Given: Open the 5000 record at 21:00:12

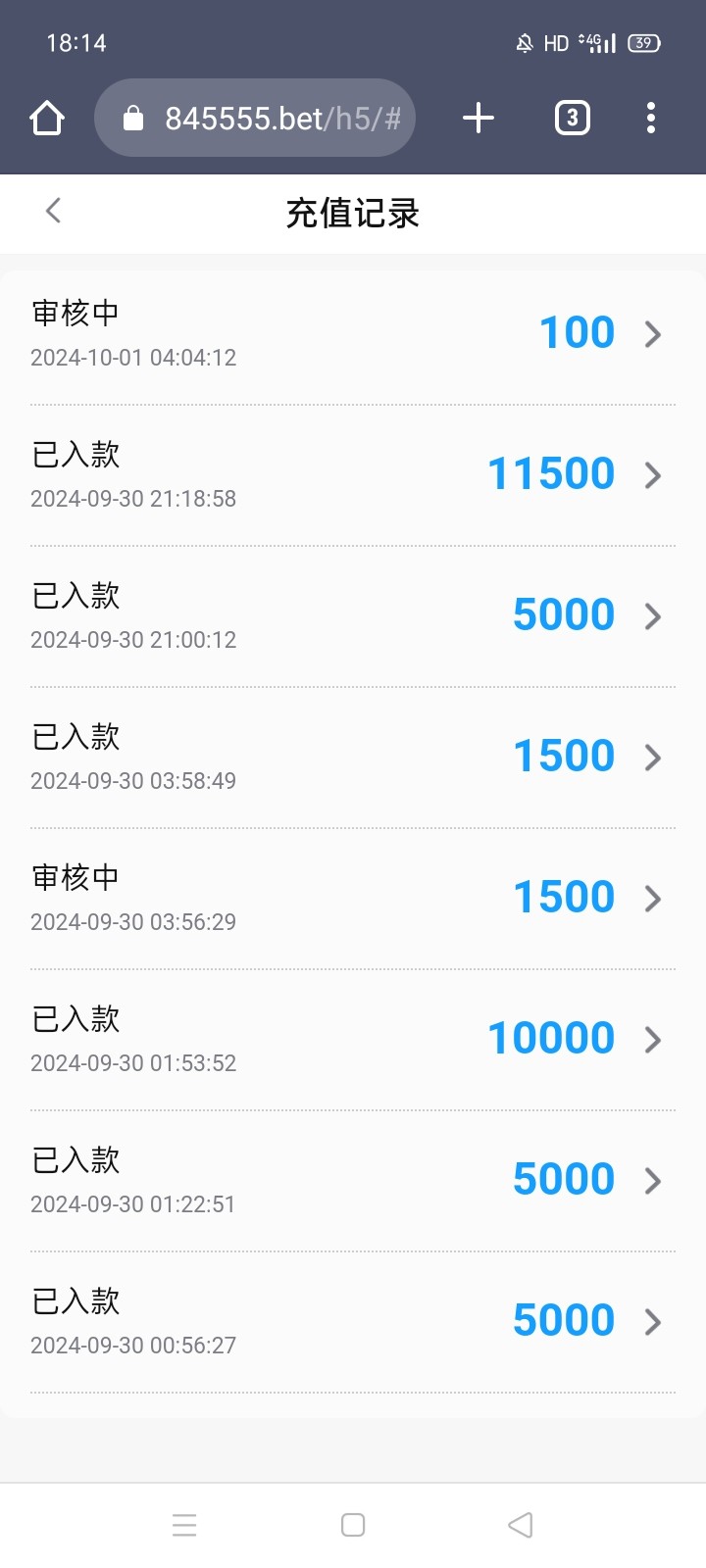Looking at the screenshot, I should coord(353,616).
